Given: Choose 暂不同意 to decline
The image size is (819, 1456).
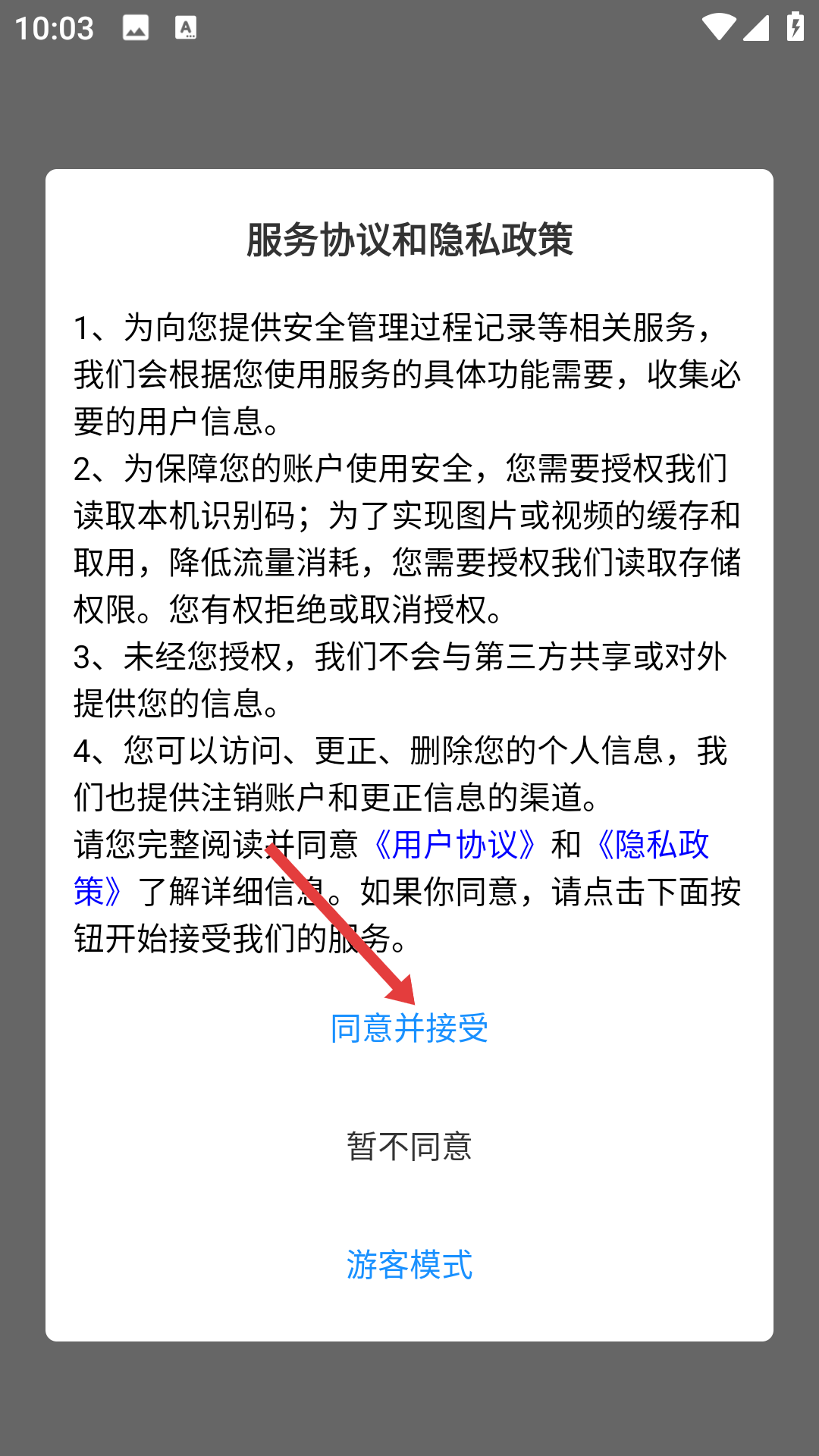Looking at the screenshot, I should (409, 1147).
